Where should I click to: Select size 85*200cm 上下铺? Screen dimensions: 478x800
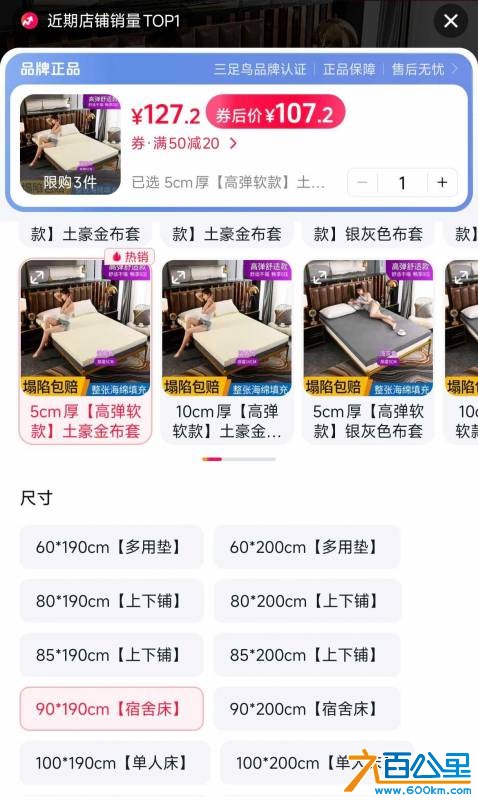click(307, 655)
